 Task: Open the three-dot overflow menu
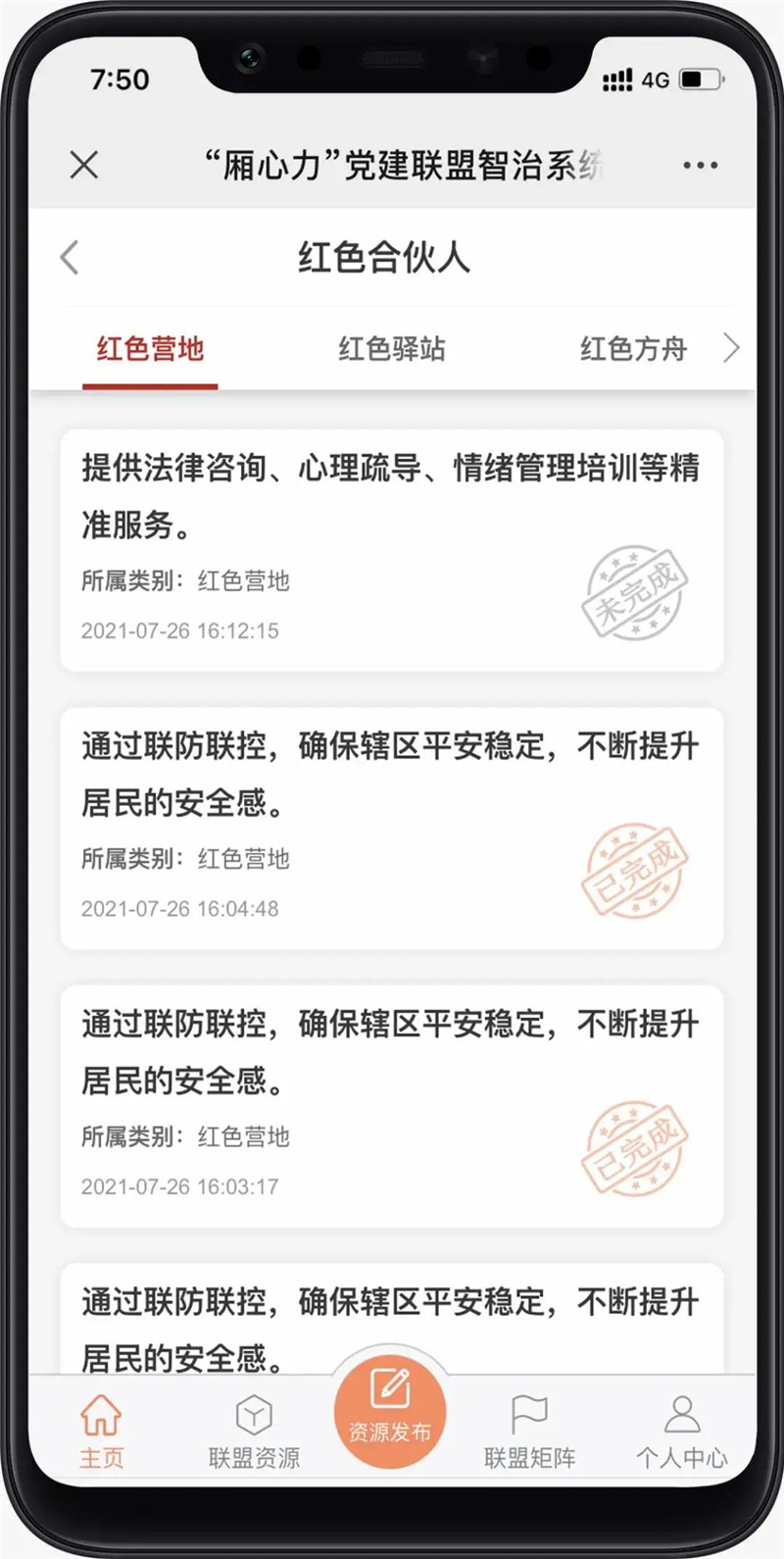coord(700,166)
